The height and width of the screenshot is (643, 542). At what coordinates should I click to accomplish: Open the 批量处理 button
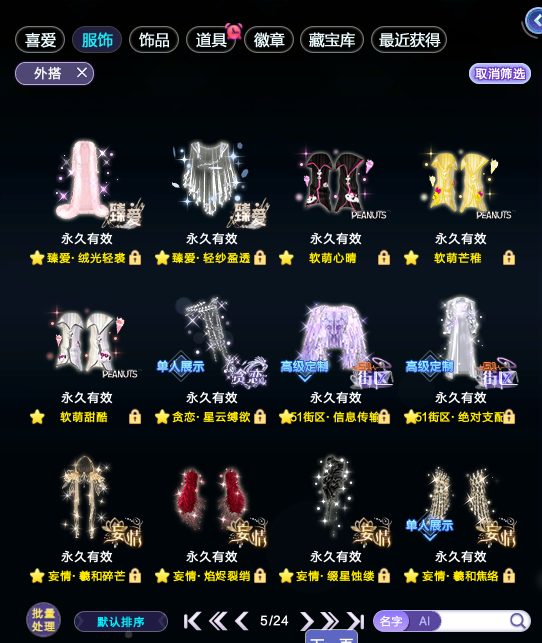point(43,620)
